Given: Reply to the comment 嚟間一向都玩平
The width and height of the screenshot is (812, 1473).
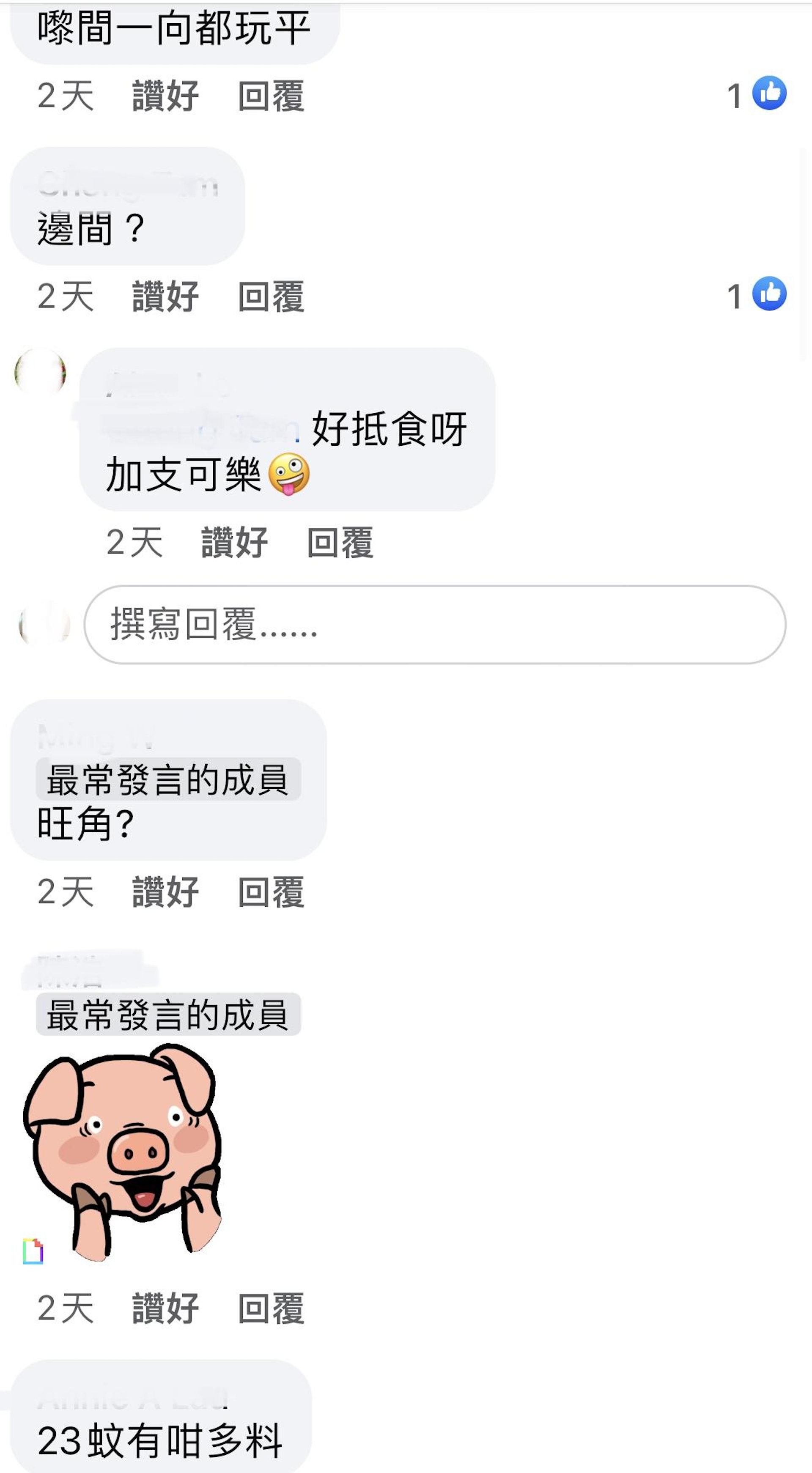Looking at the screenshot, I should click(x=271, y=96).
